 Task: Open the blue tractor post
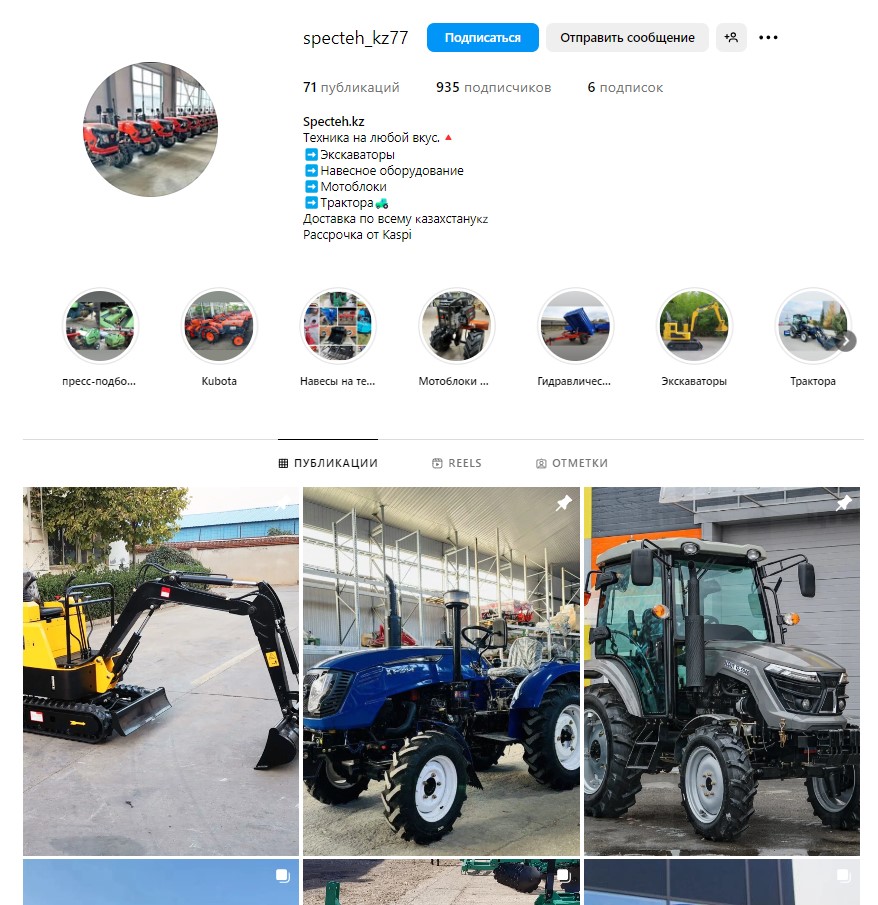(x=441, y=671)
